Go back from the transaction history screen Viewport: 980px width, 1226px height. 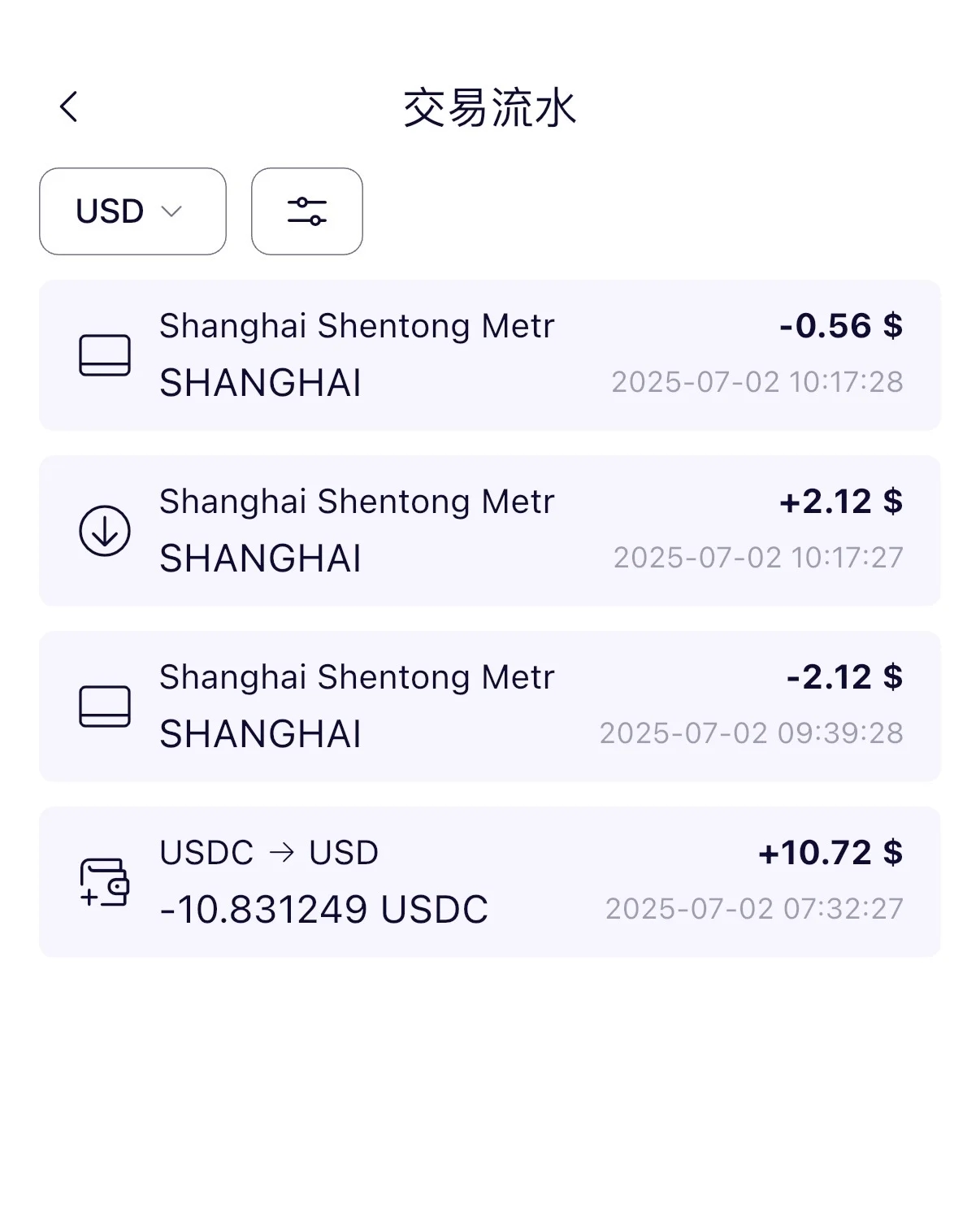point(69,107)
